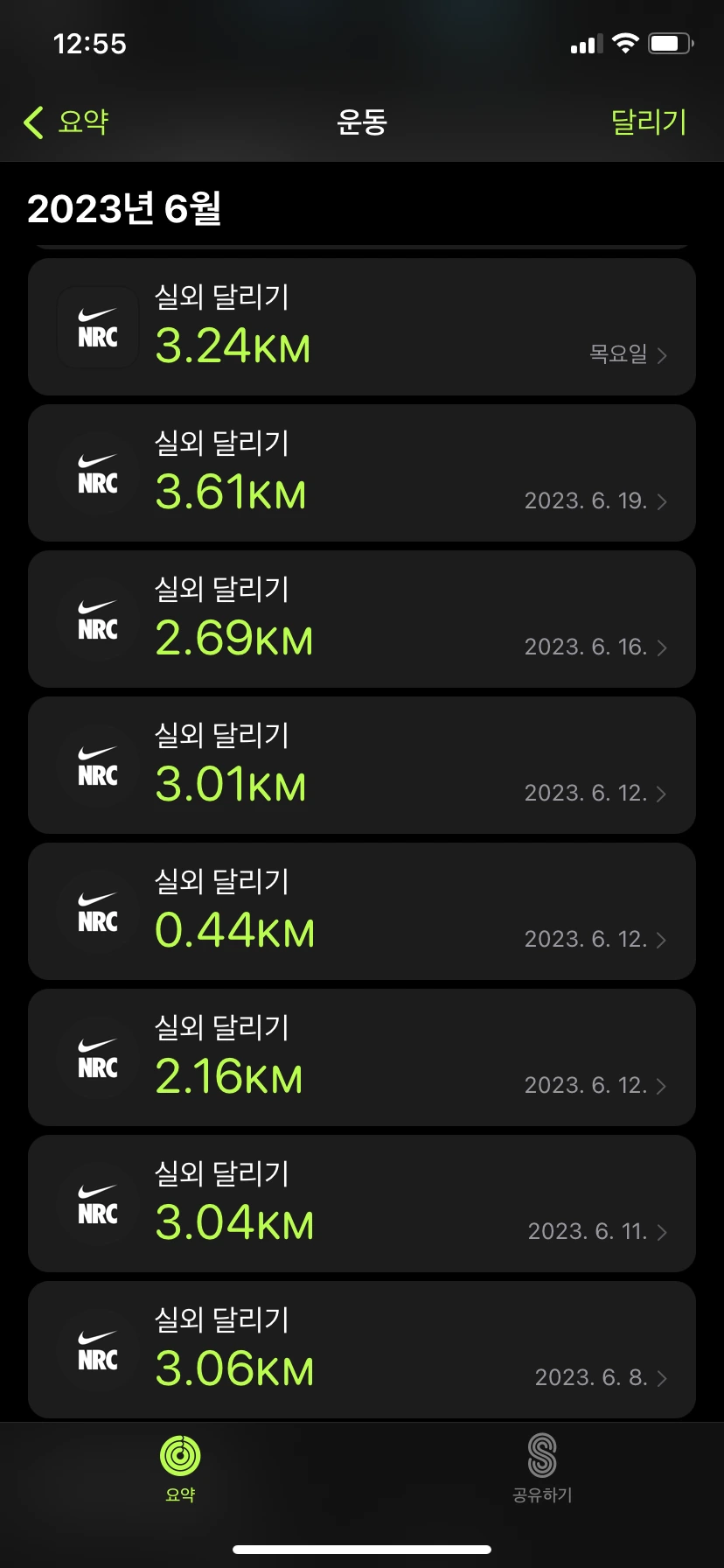Open the 3.24KM run from 목요일
This screenshot has height=1568, width=724.
362,327
